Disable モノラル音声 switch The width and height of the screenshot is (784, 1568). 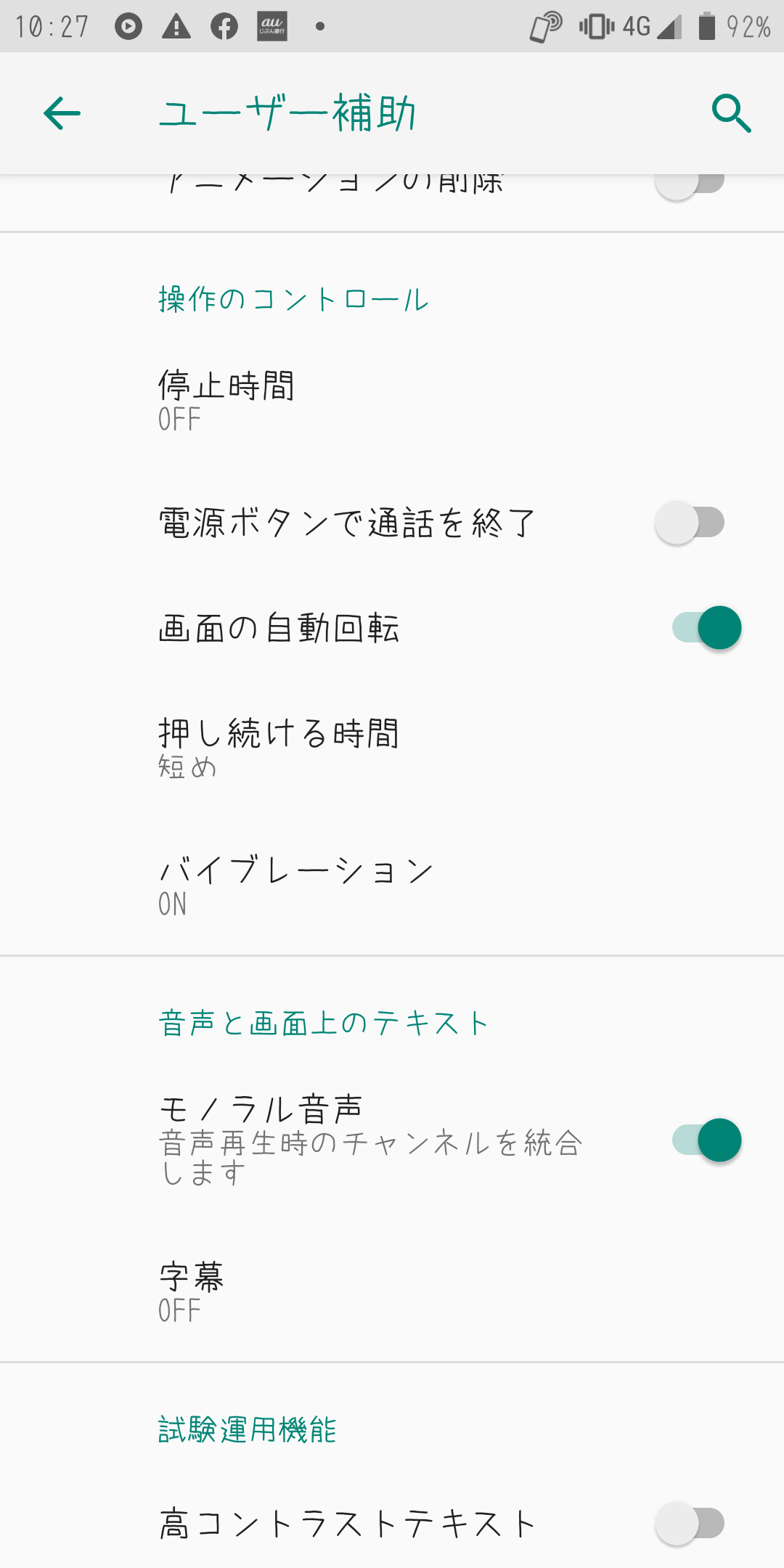pos(706,1140)
